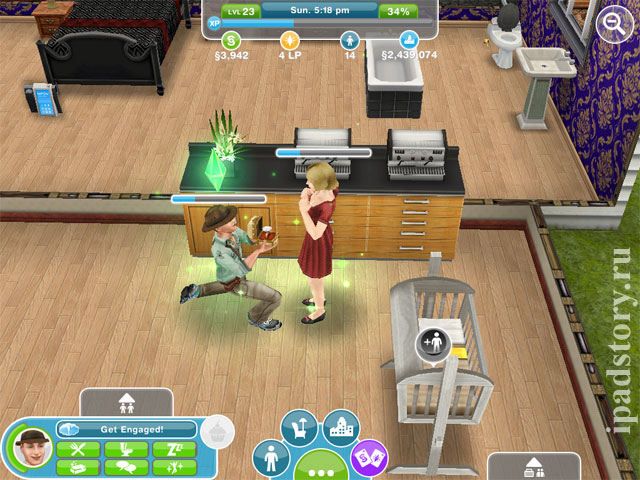640x480 pixels.
Task: Open the town map button
Action: tap(341, 430)
